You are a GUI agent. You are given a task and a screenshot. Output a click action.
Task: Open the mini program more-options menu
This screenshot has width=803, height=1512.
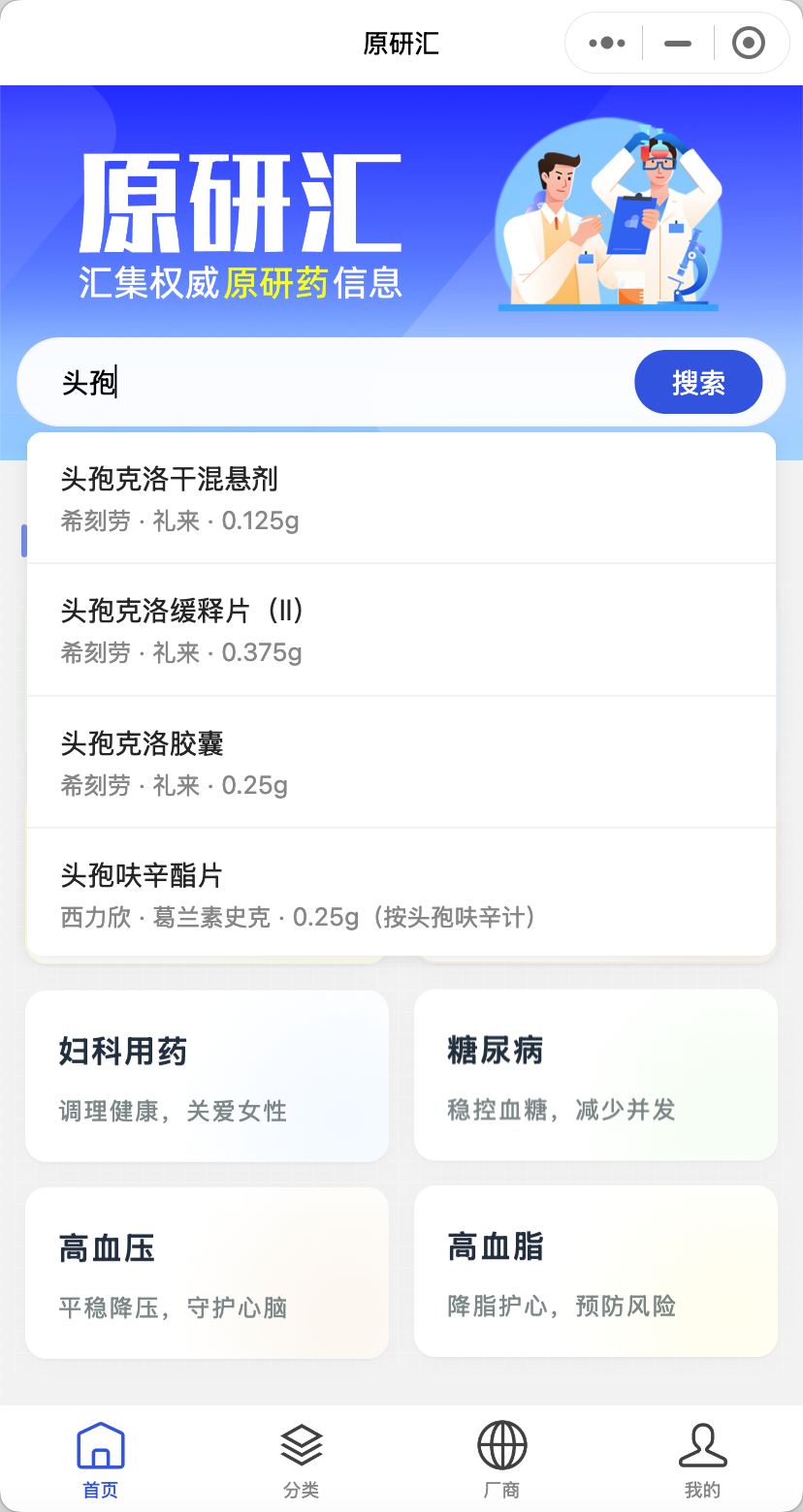[x=607, y=44]
